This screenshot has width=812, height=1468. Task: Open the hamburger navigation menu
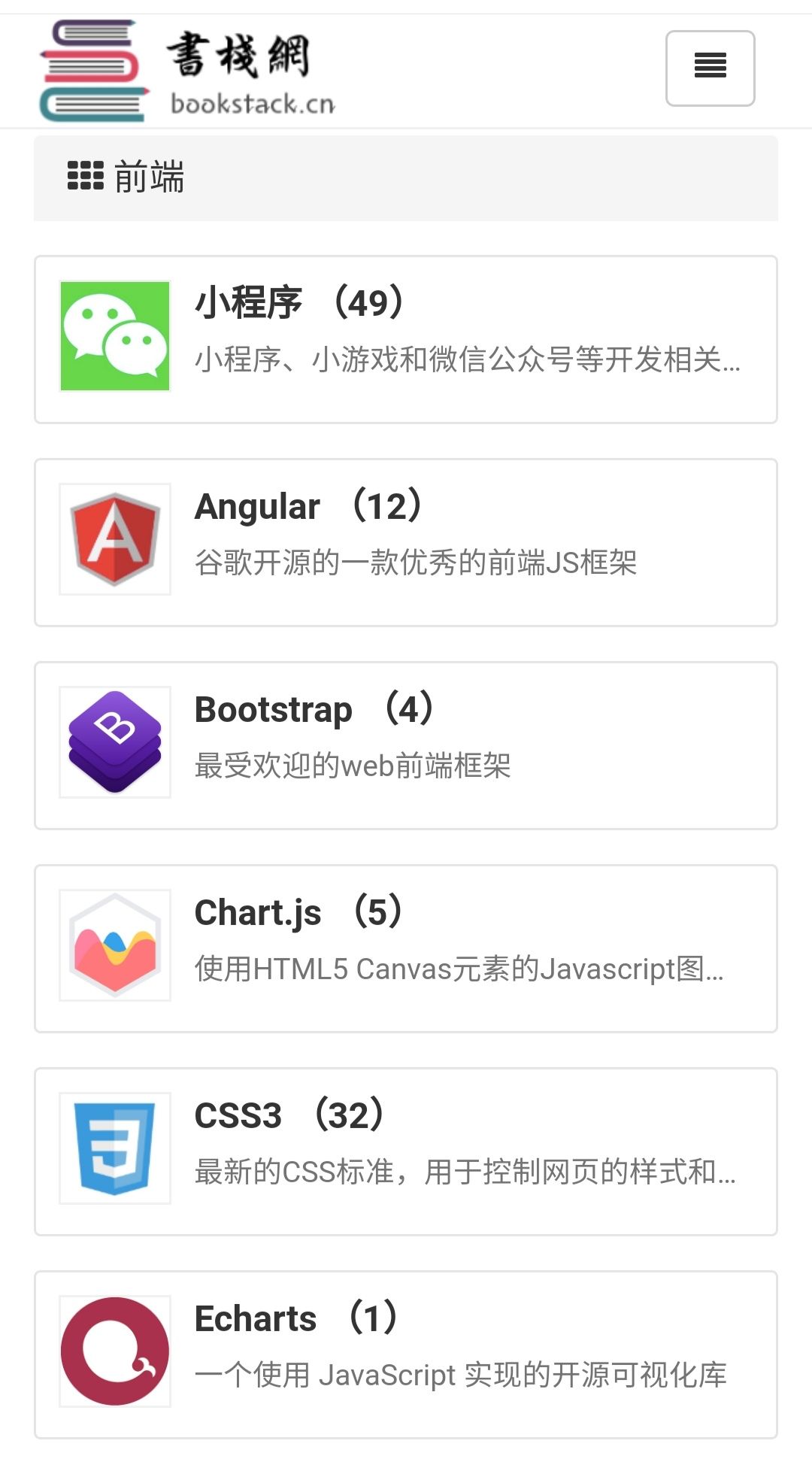tap(710, 68)
